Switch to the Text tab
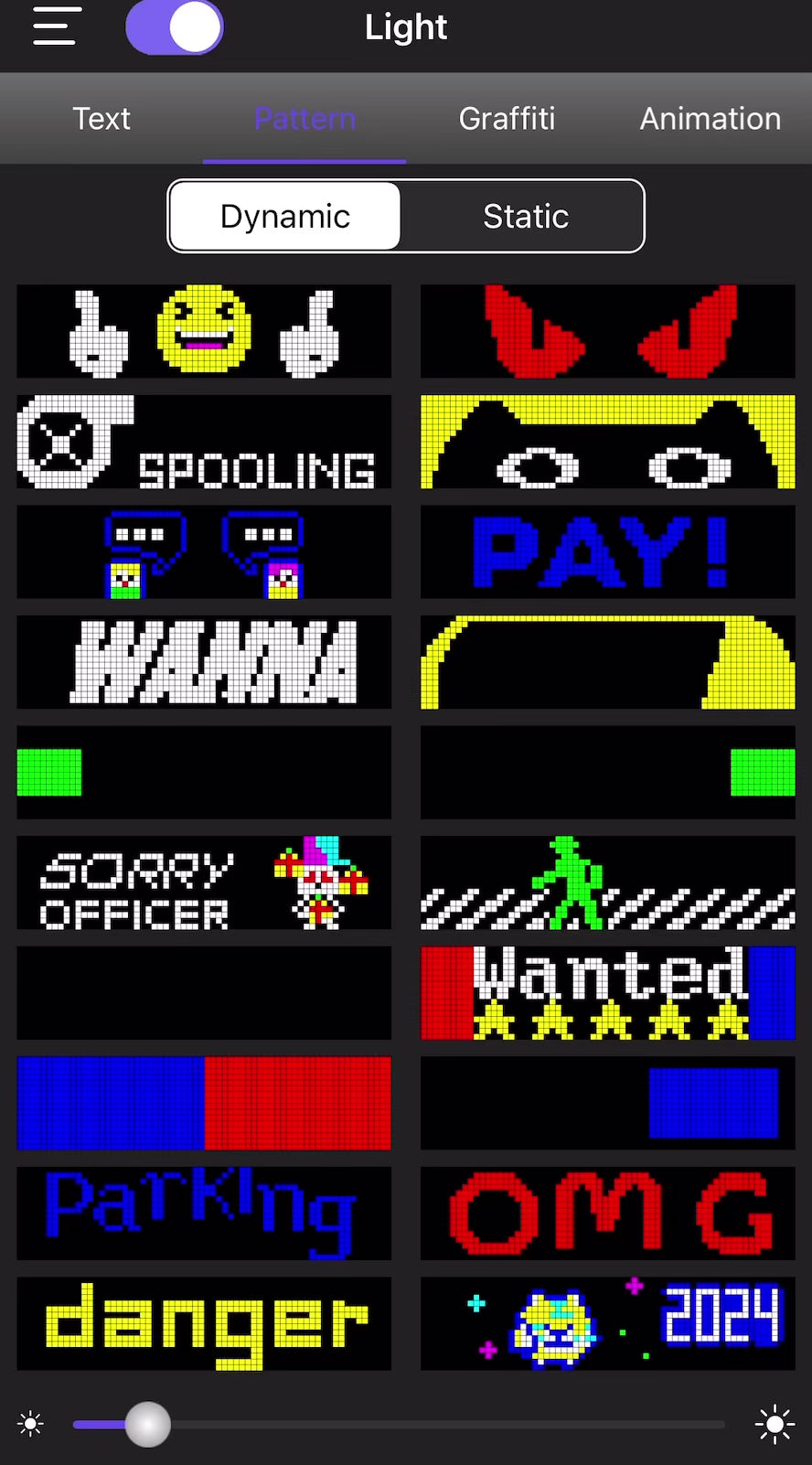This screenshot has height=1465, width=812. click(101, 119)
